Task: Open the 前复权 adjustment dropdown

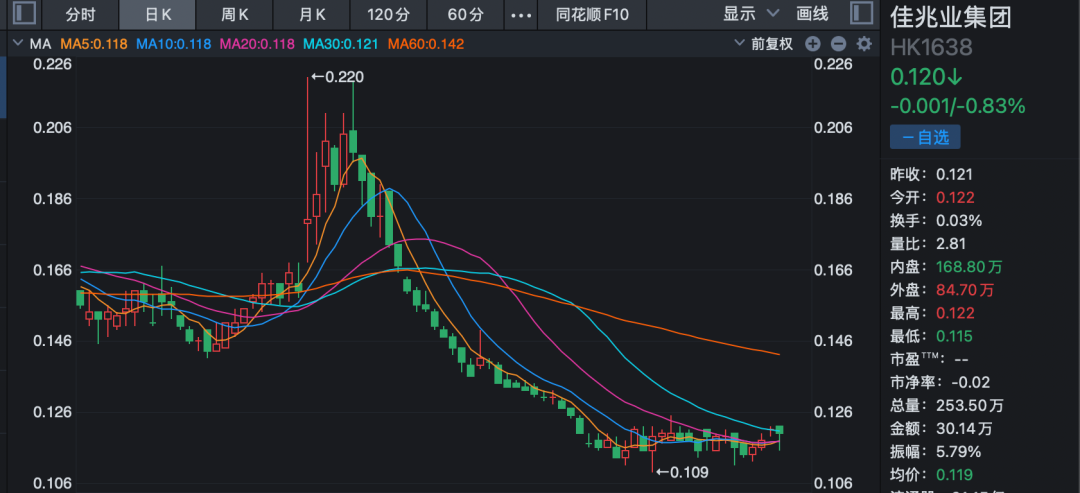Action: point(765,44)
